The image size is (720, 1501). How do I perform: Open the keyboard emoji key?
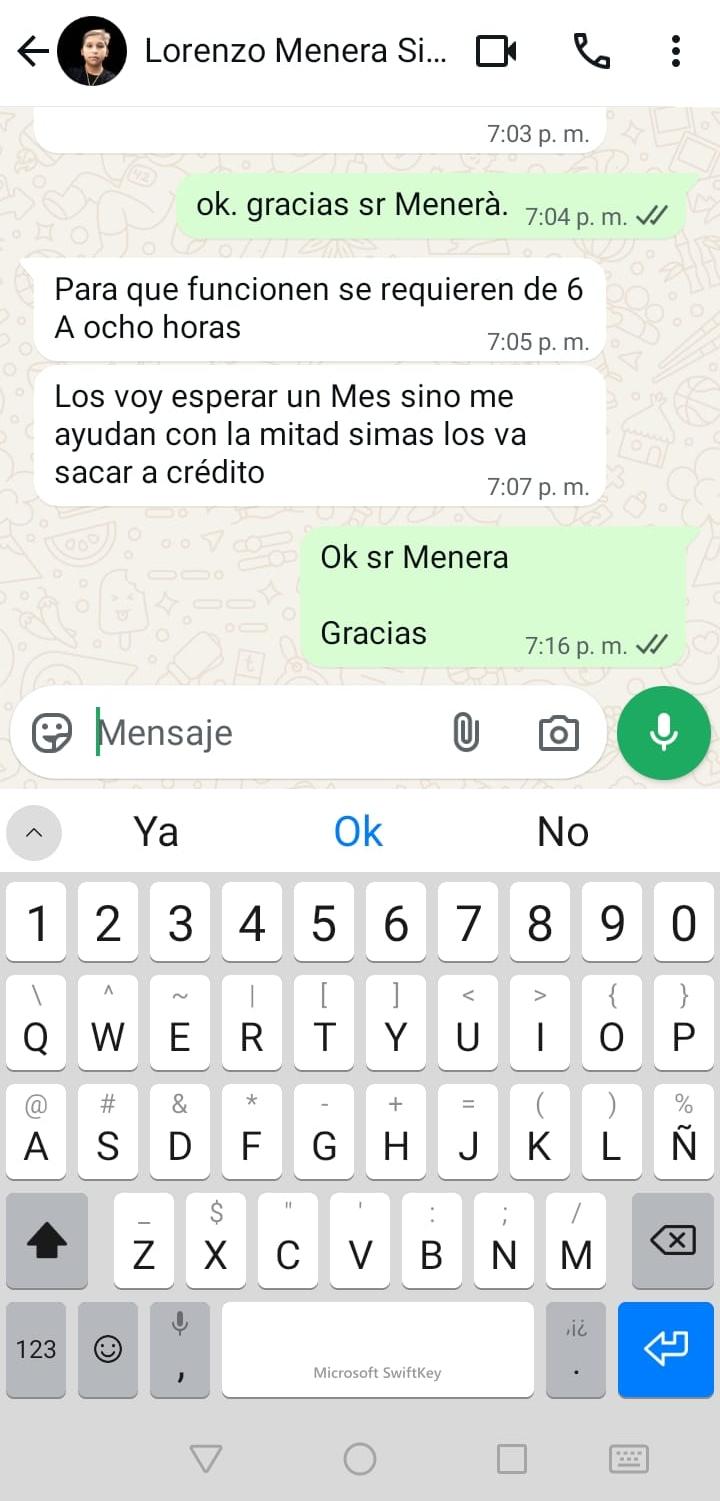(108, 1349)
